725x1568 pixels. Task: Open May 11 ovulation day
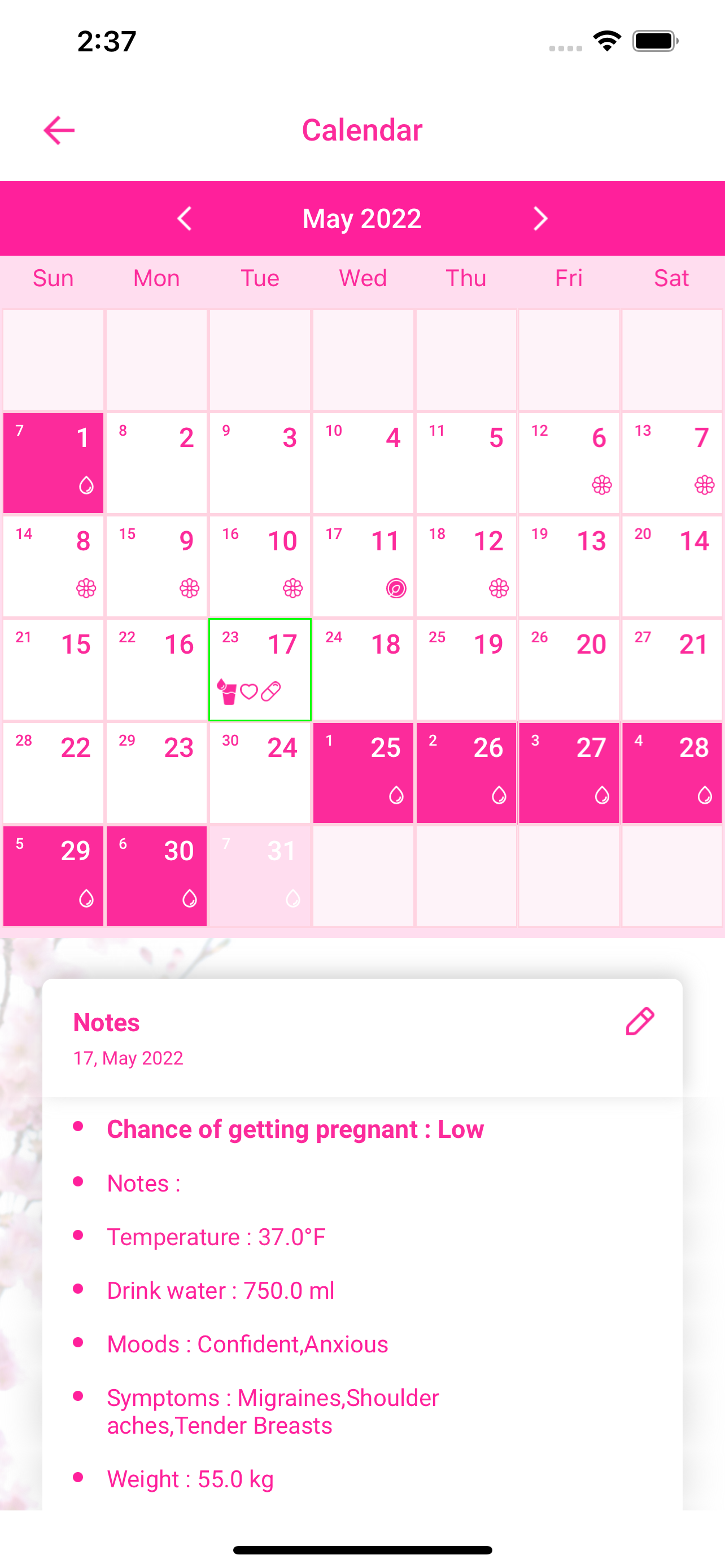363,566
